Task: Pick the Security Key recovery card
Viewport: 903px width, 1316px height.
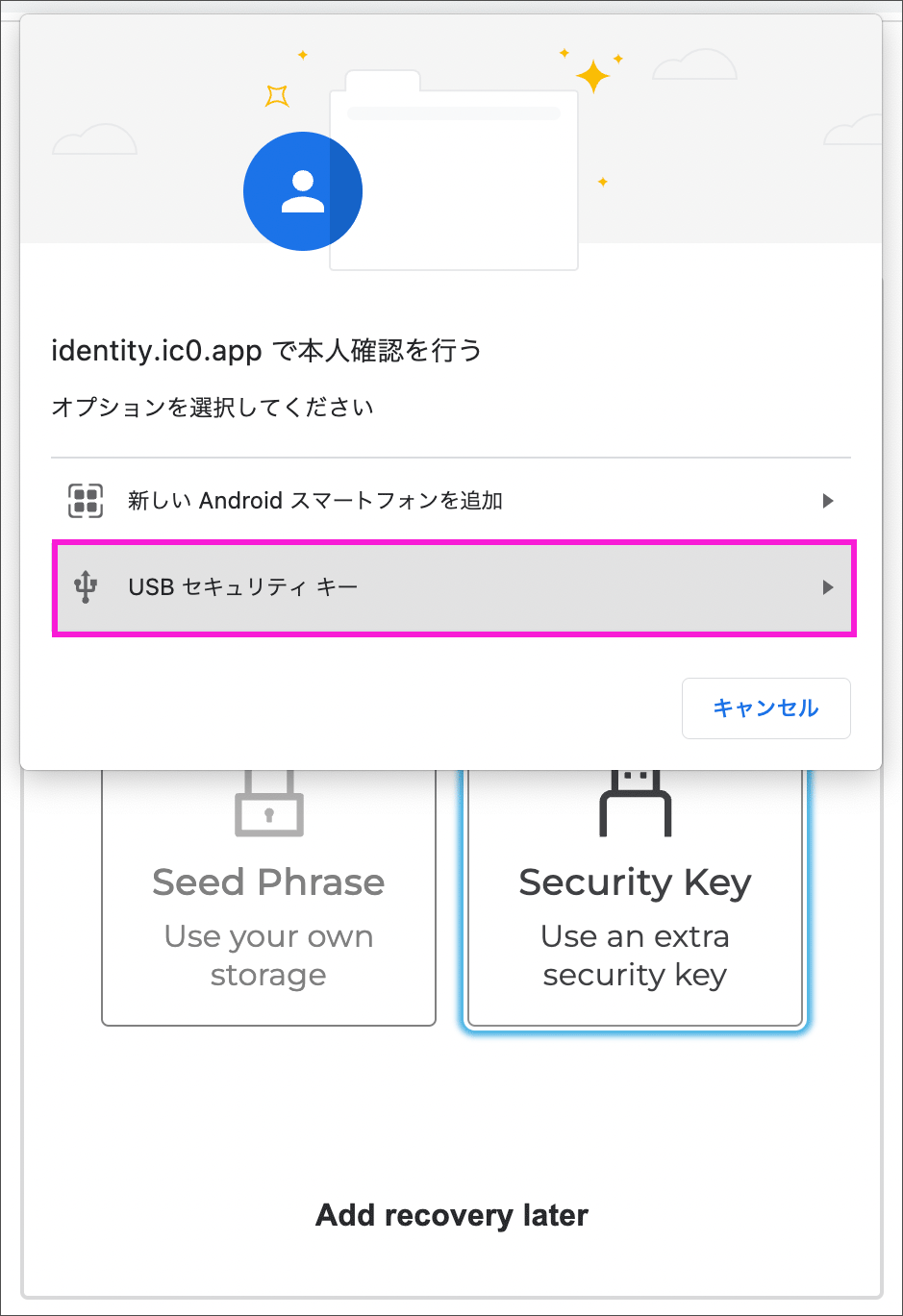Action: [x=635, y=913]
